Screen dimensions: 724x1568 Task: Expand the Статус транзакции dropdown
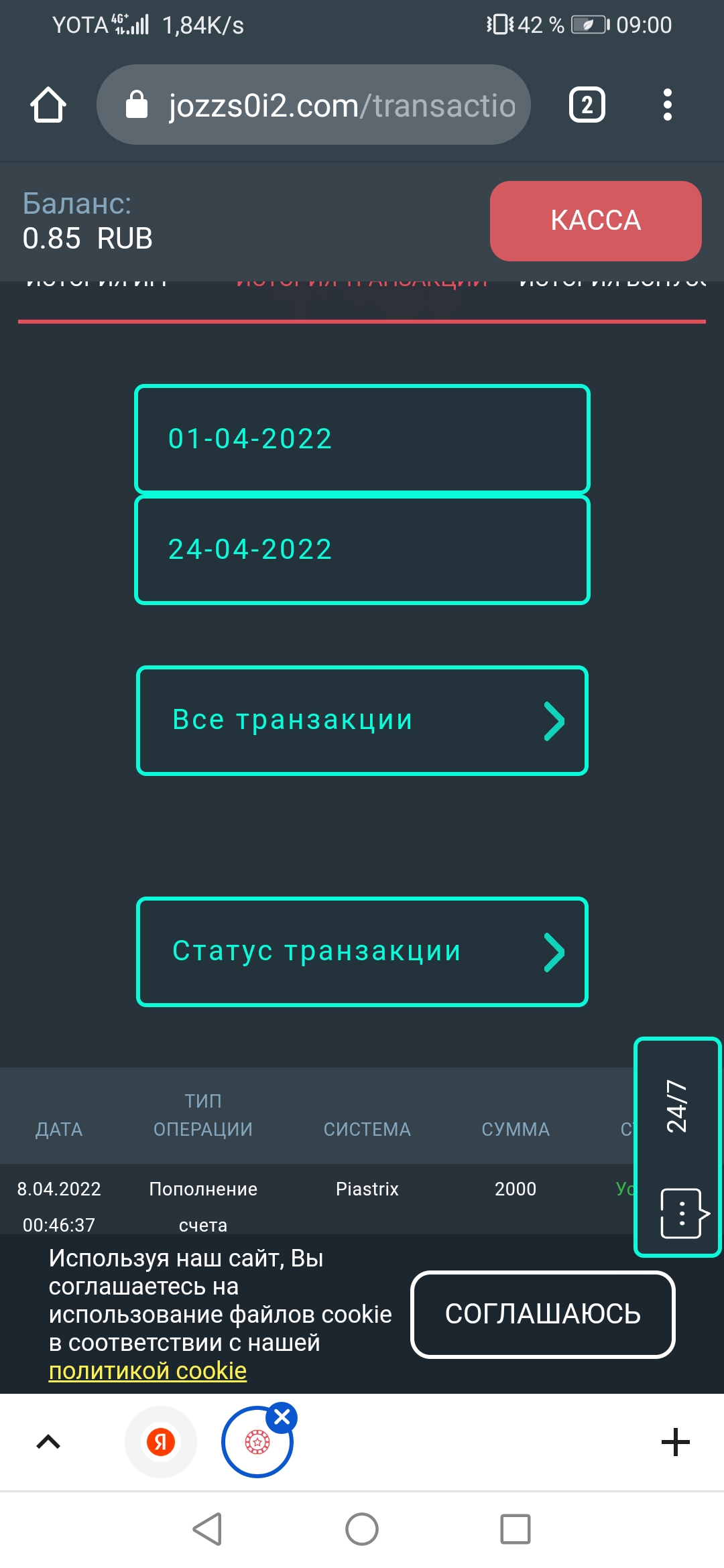coord(362,952)
